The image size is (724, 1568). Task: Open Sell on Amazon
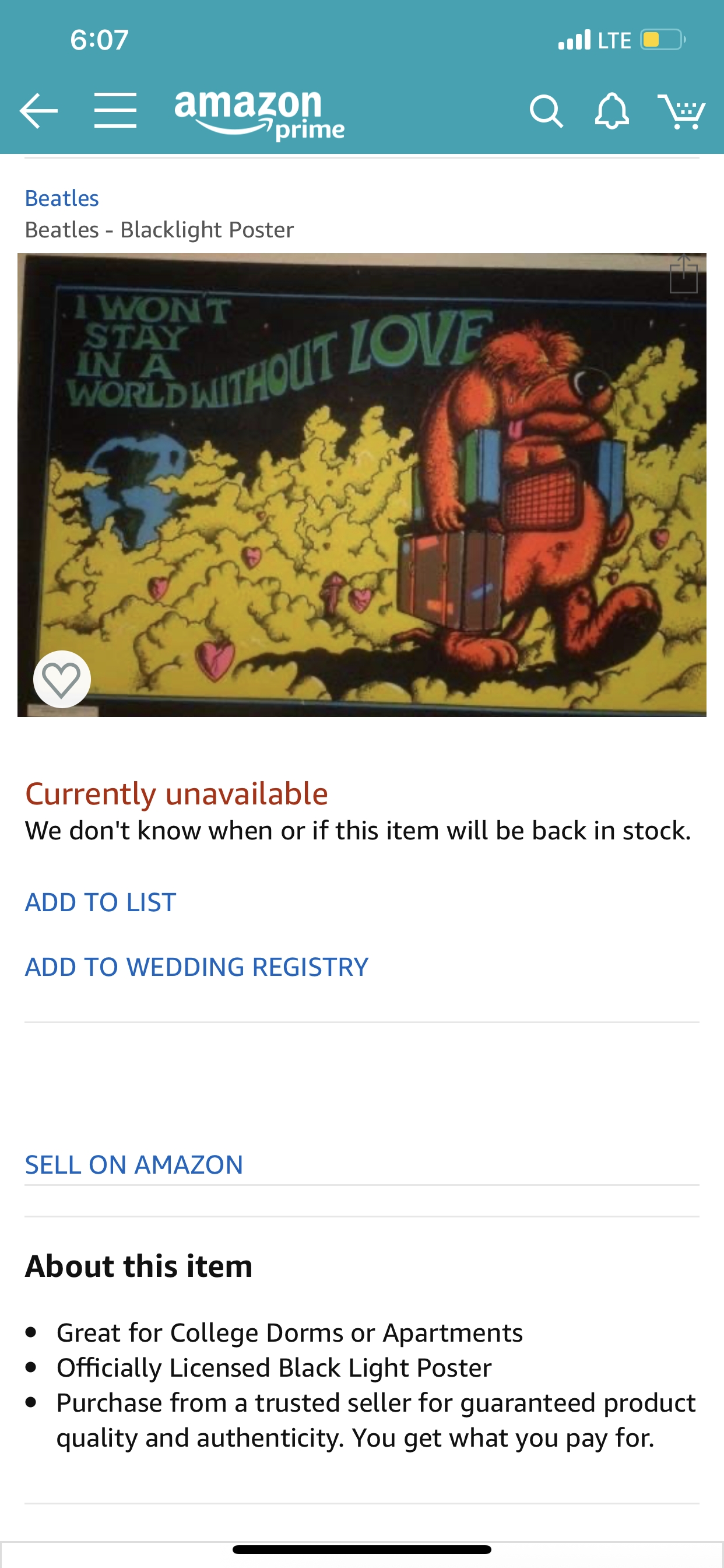pos(134,1165)
